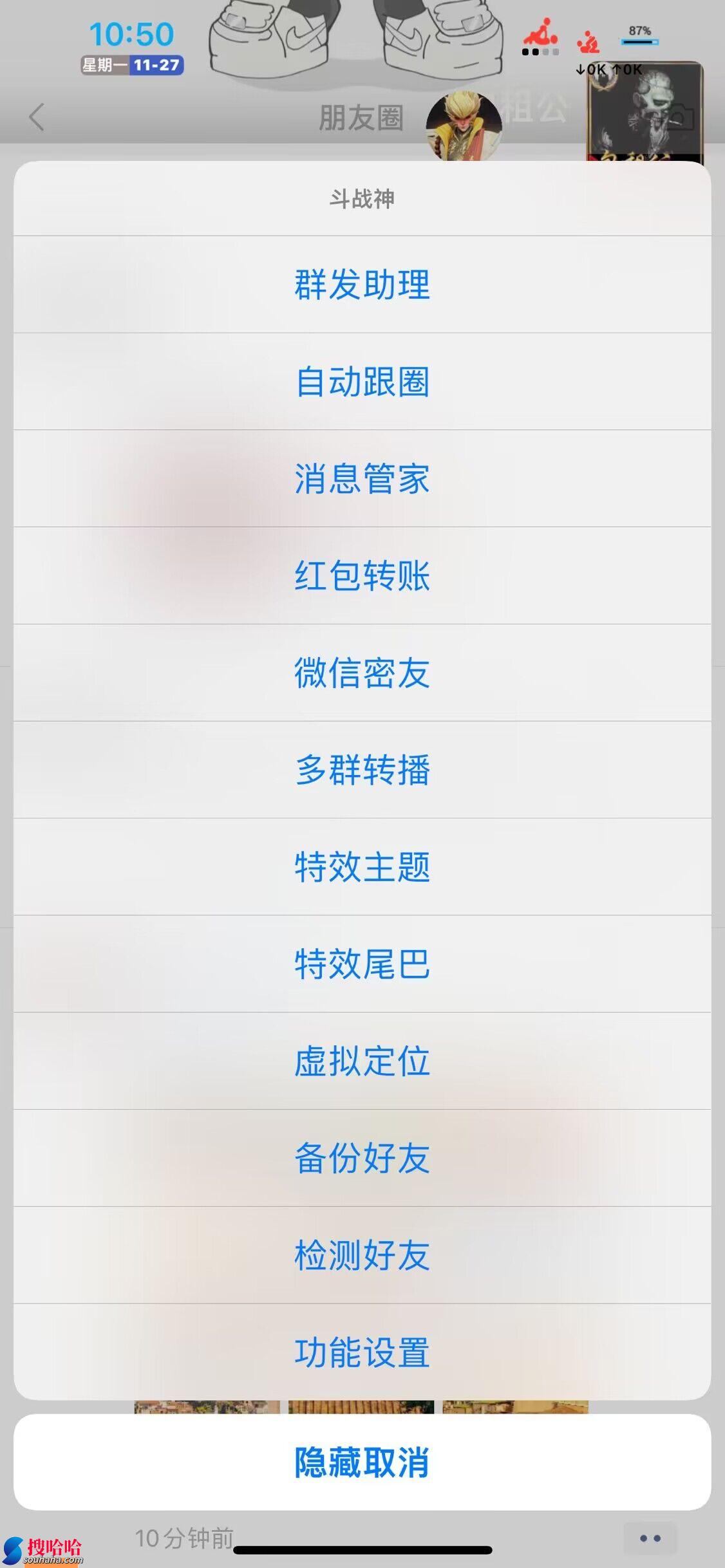The width and height of the screenshot is (725, 1568).
Task: Open the 微信密友 option
Action: 362,672
